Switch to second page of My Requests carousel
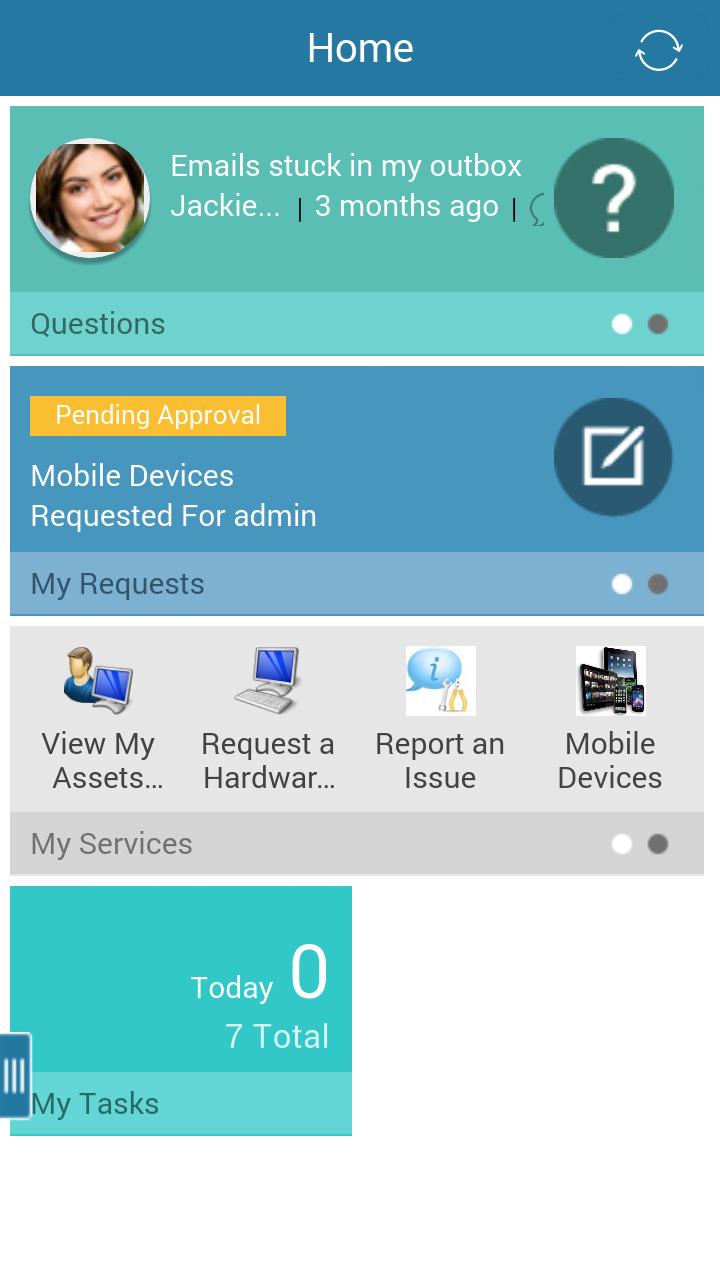This screenshot has height=1280, width=720. tap(657, 583)
